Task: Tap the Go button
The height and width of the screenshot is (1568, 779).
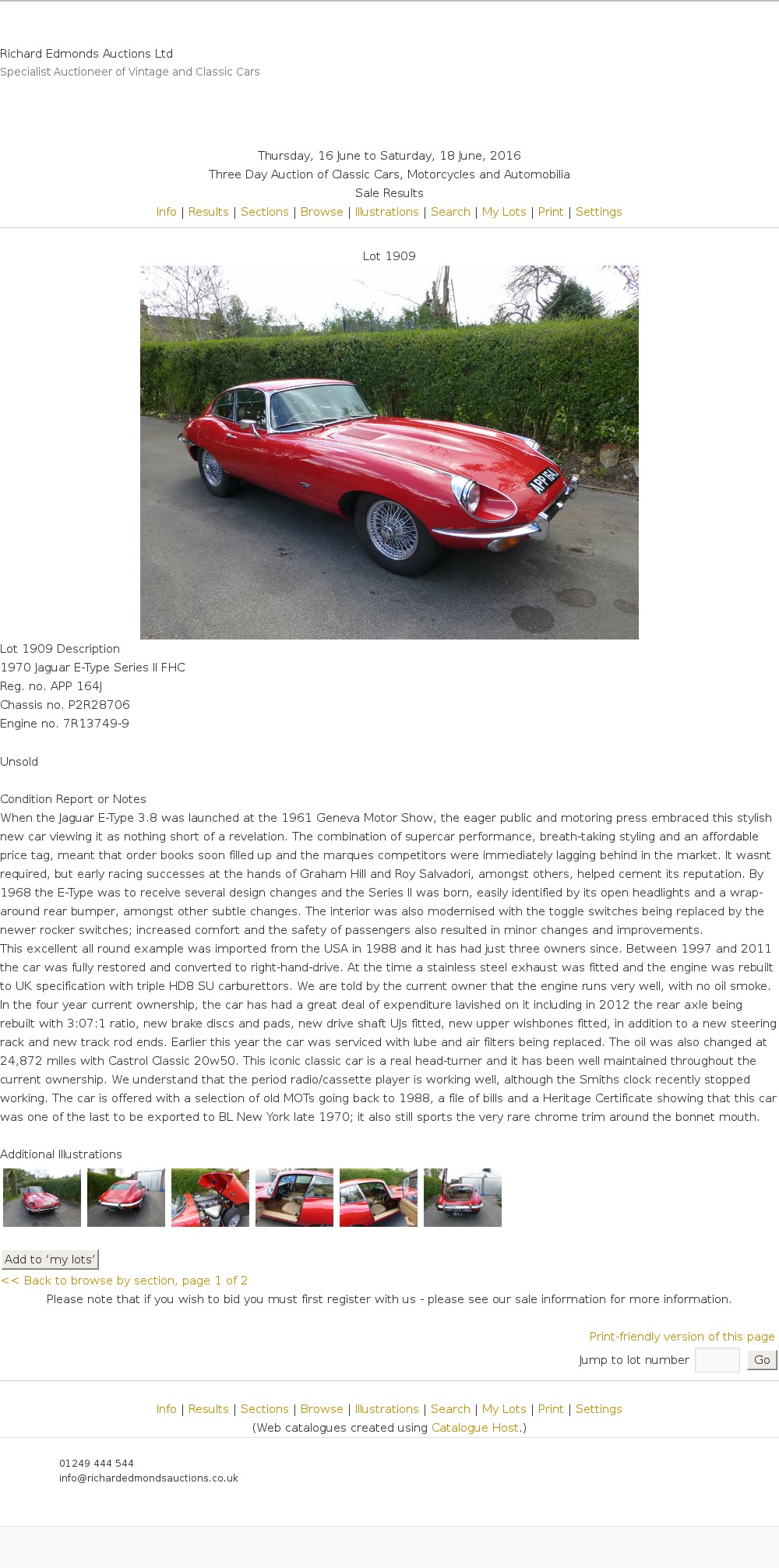Action: (x=762, y=1360)
